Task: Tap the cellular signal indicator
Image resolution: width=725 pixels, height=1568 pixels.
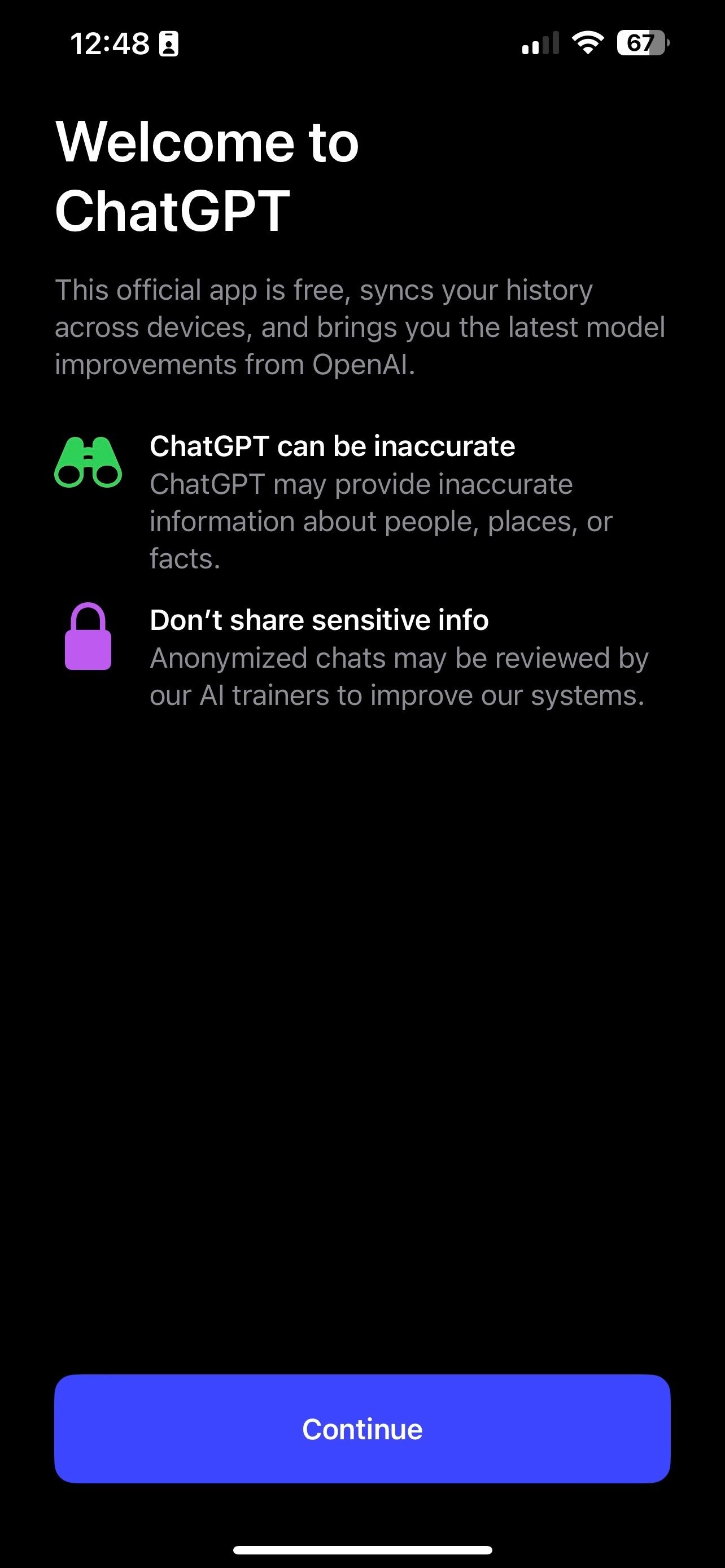Action: pyautogui.click(x=539, y=42)
